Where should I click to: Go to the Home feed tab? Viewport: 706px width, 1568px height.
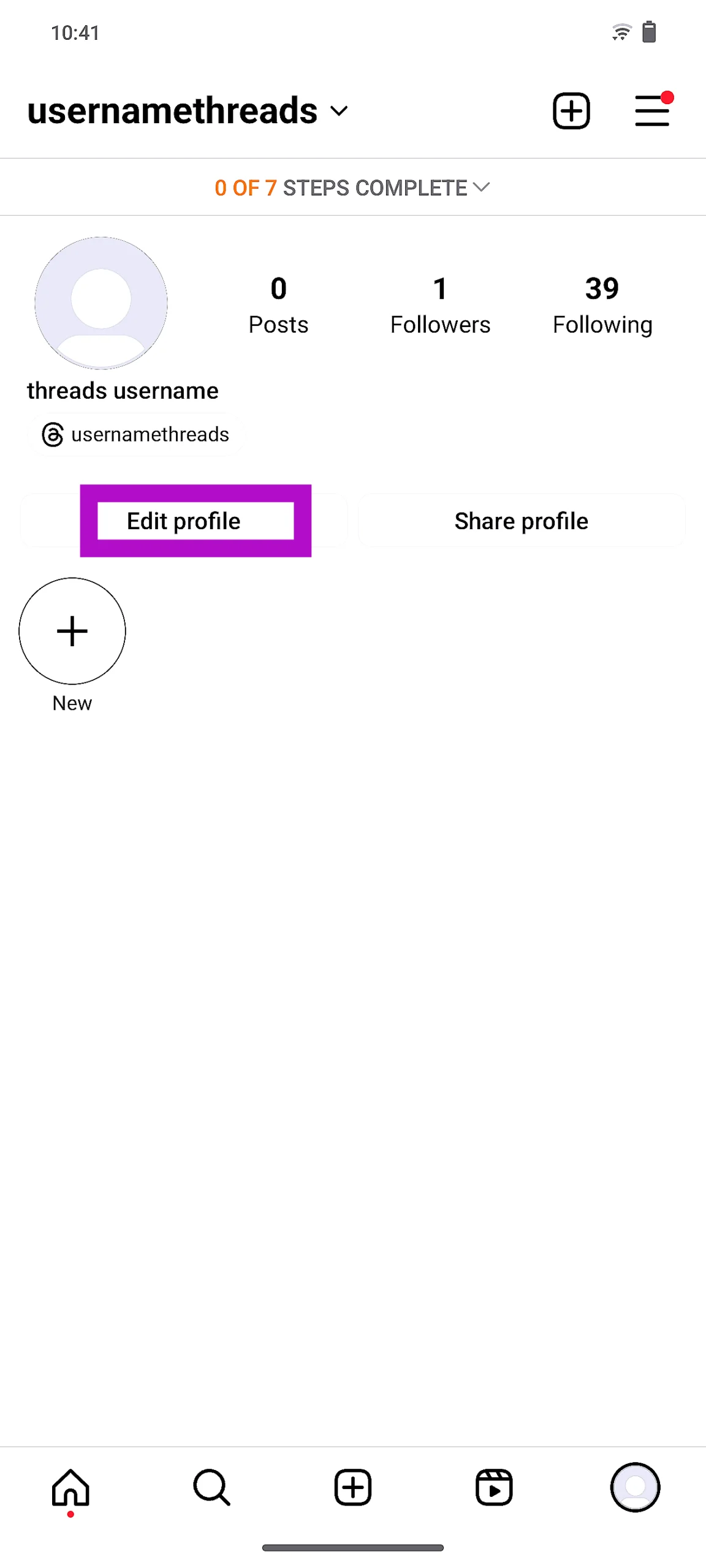[x=71, y=1487]
